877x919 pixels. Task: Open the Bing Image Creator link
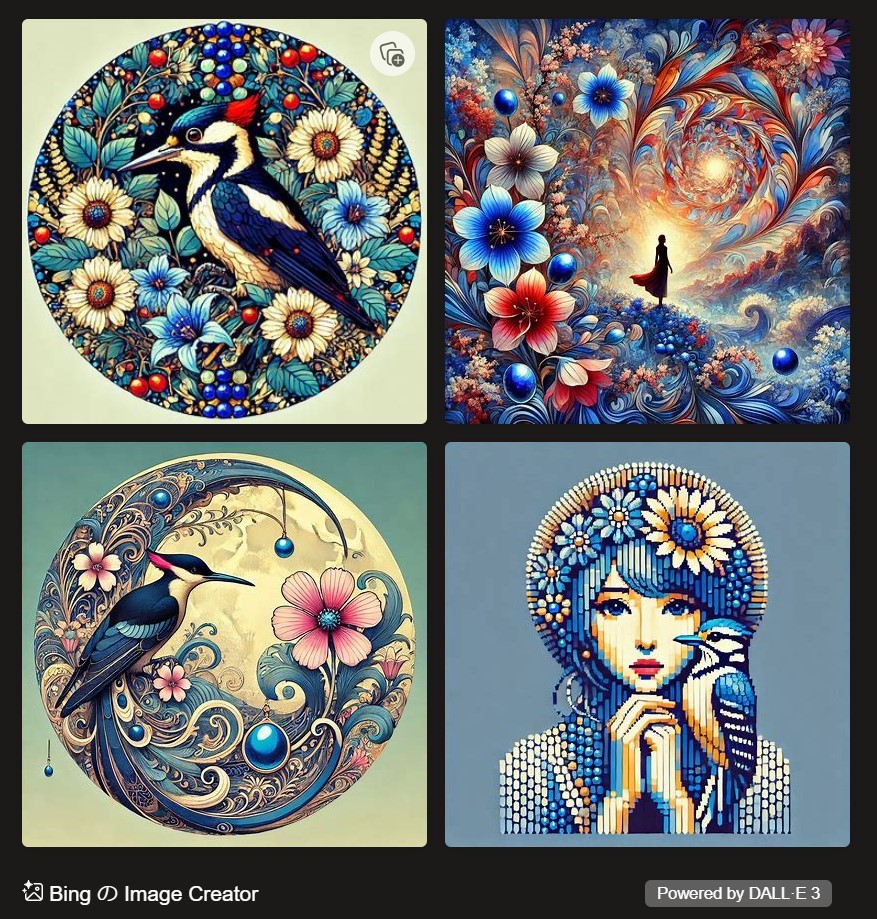pos(141,893)
